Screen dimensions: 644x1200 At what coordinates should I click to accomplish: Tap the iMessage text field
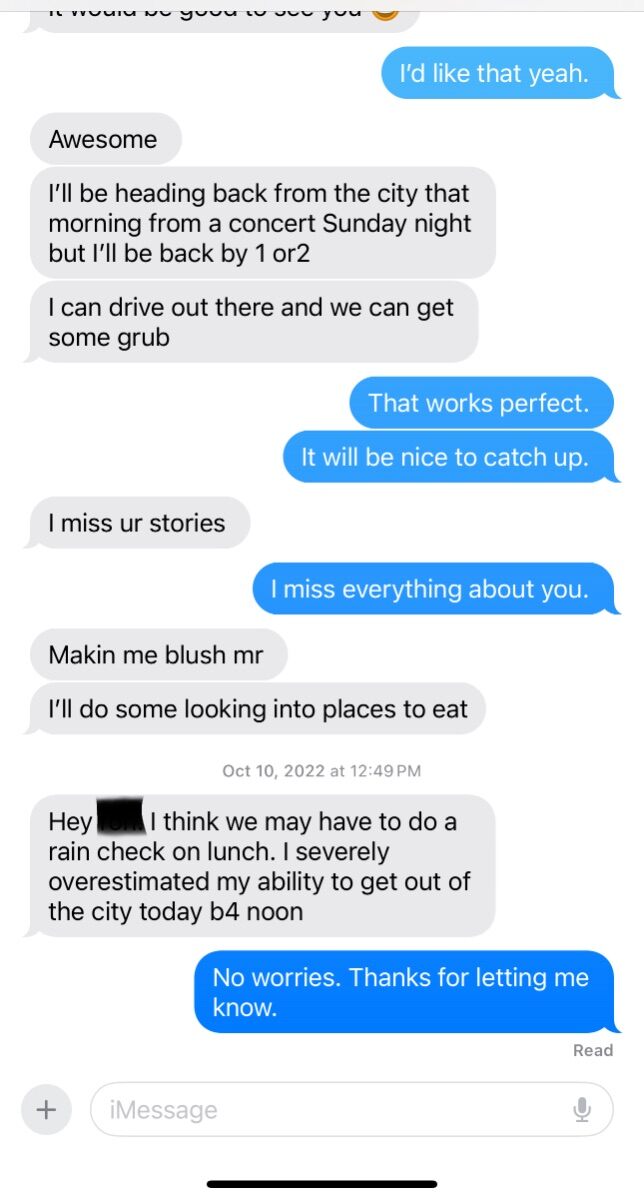pyautogui.click(x=351, y=1109)
